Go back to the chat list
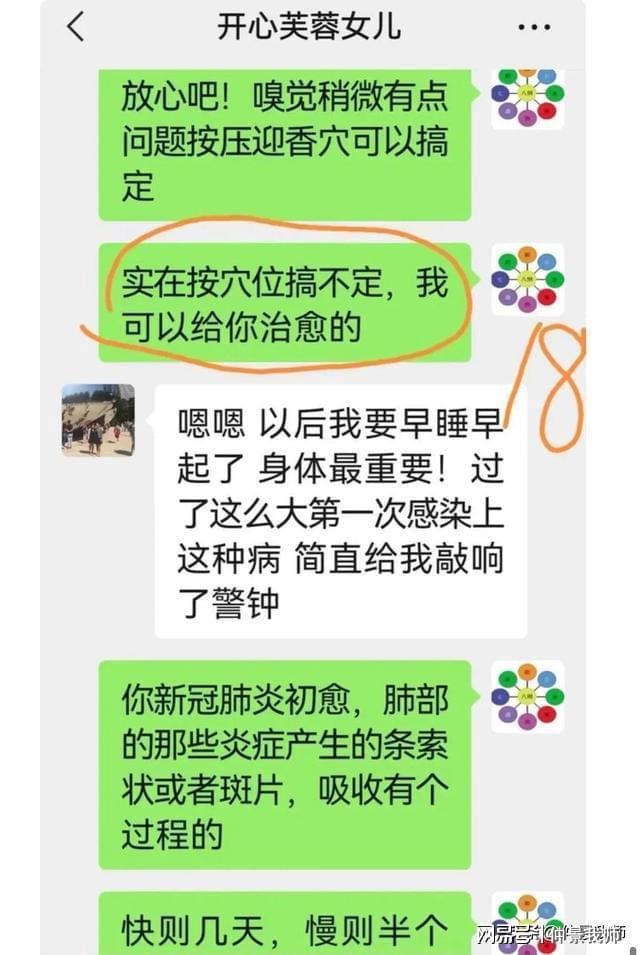640x955 pixels. [77, 27]
